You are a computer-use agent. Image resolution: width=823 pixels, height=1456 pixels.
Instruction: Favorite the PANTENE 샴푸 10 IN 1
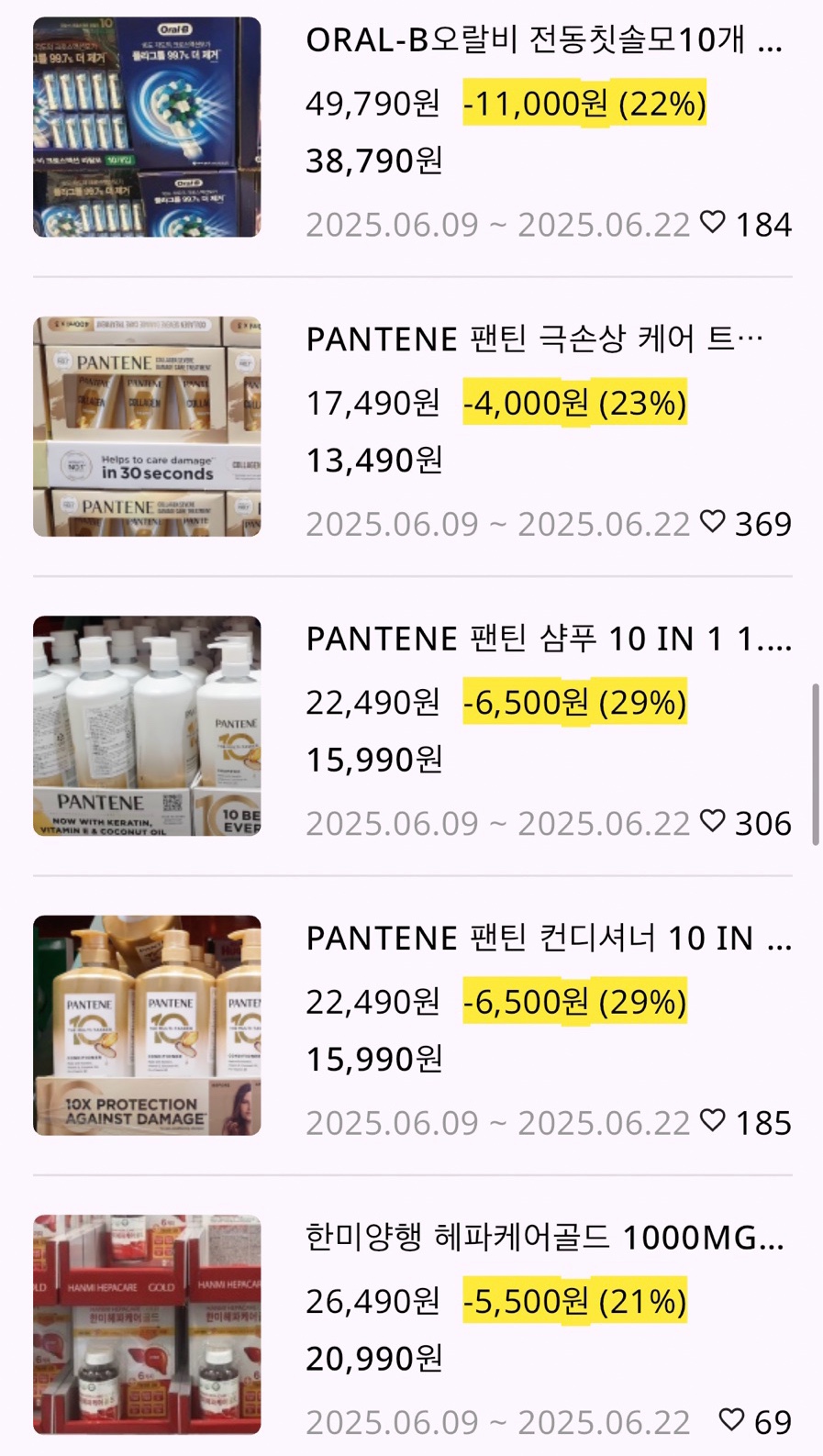point(713,821)
